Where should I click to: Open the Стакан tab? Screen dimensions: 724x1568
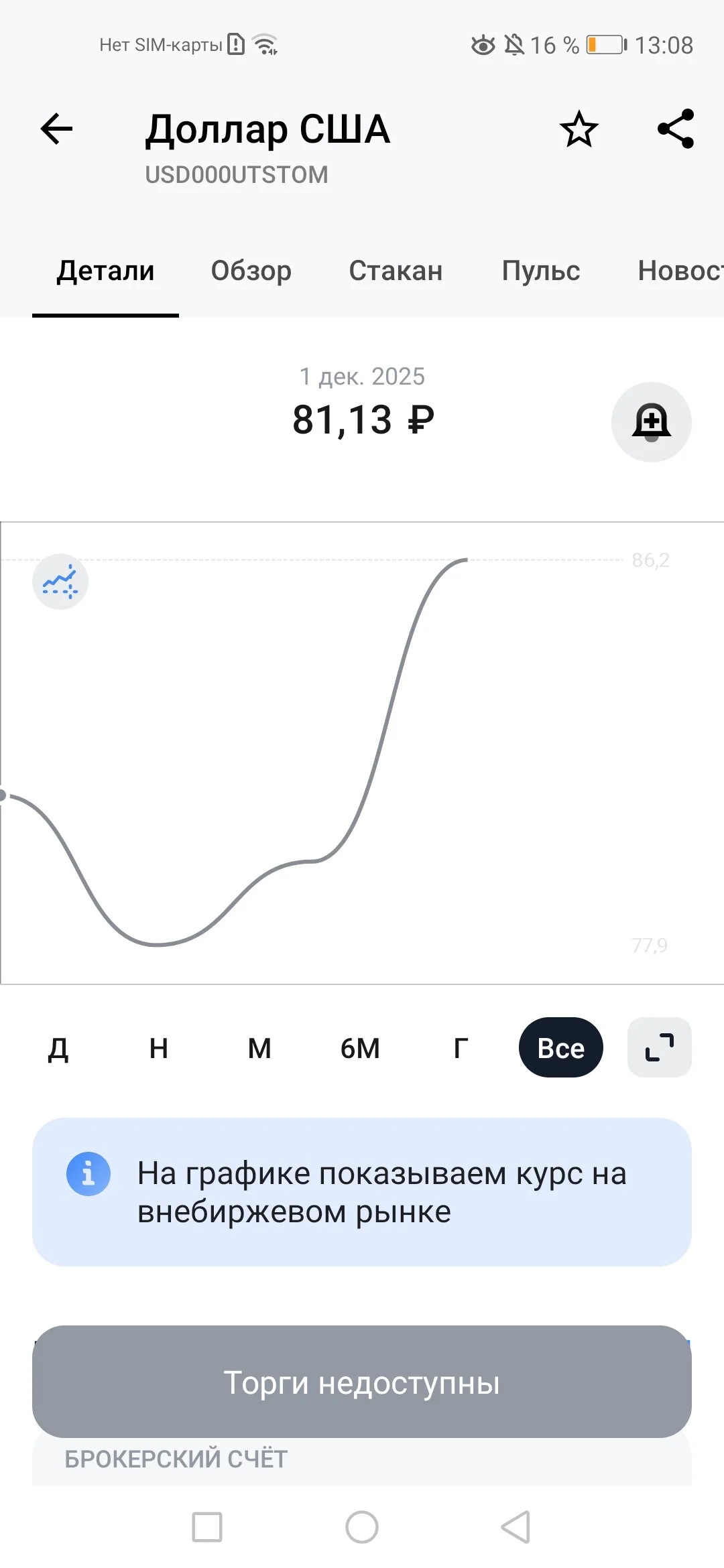[x=396, y=271]
